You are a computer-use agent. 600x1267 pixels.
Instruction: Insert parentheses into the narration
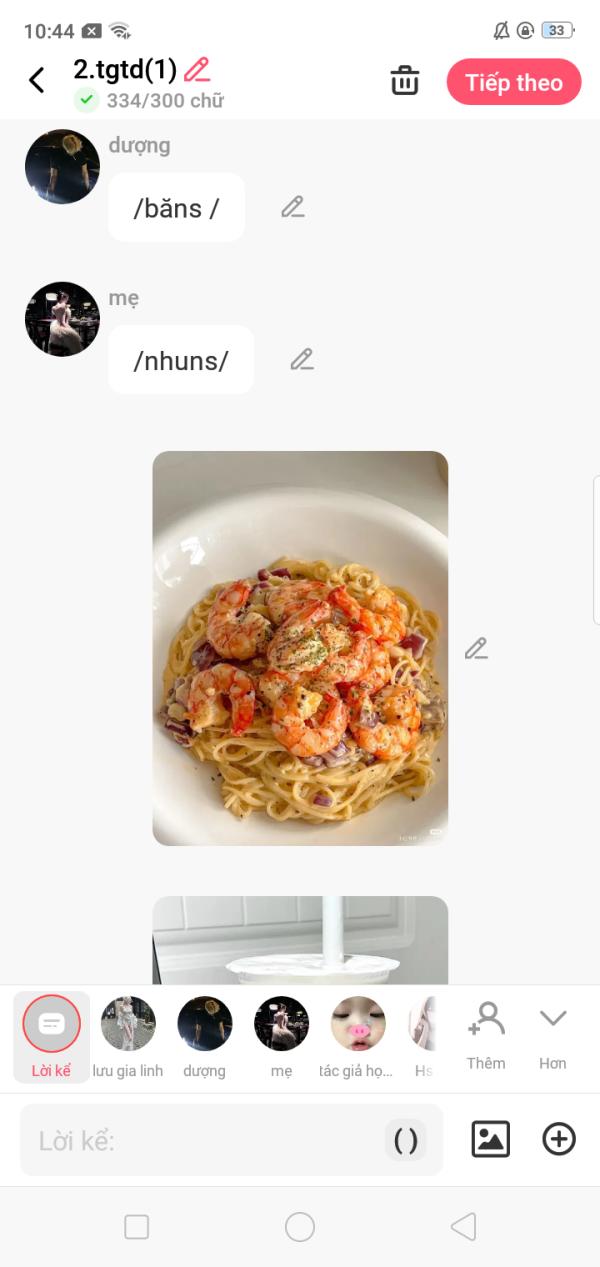(406, 1140)
